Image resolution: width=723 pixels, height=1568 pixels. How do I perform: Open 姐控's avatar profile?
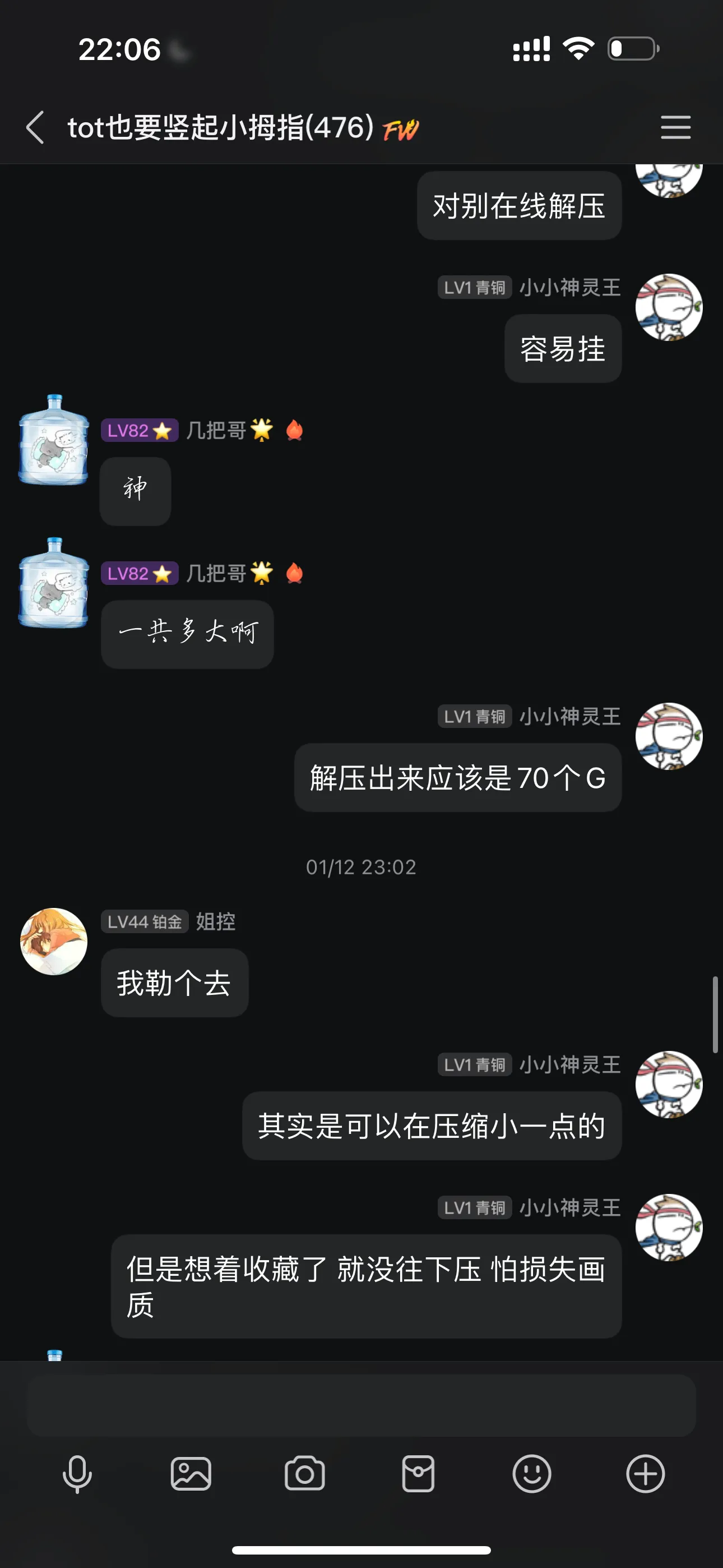[x=54, y=941]
